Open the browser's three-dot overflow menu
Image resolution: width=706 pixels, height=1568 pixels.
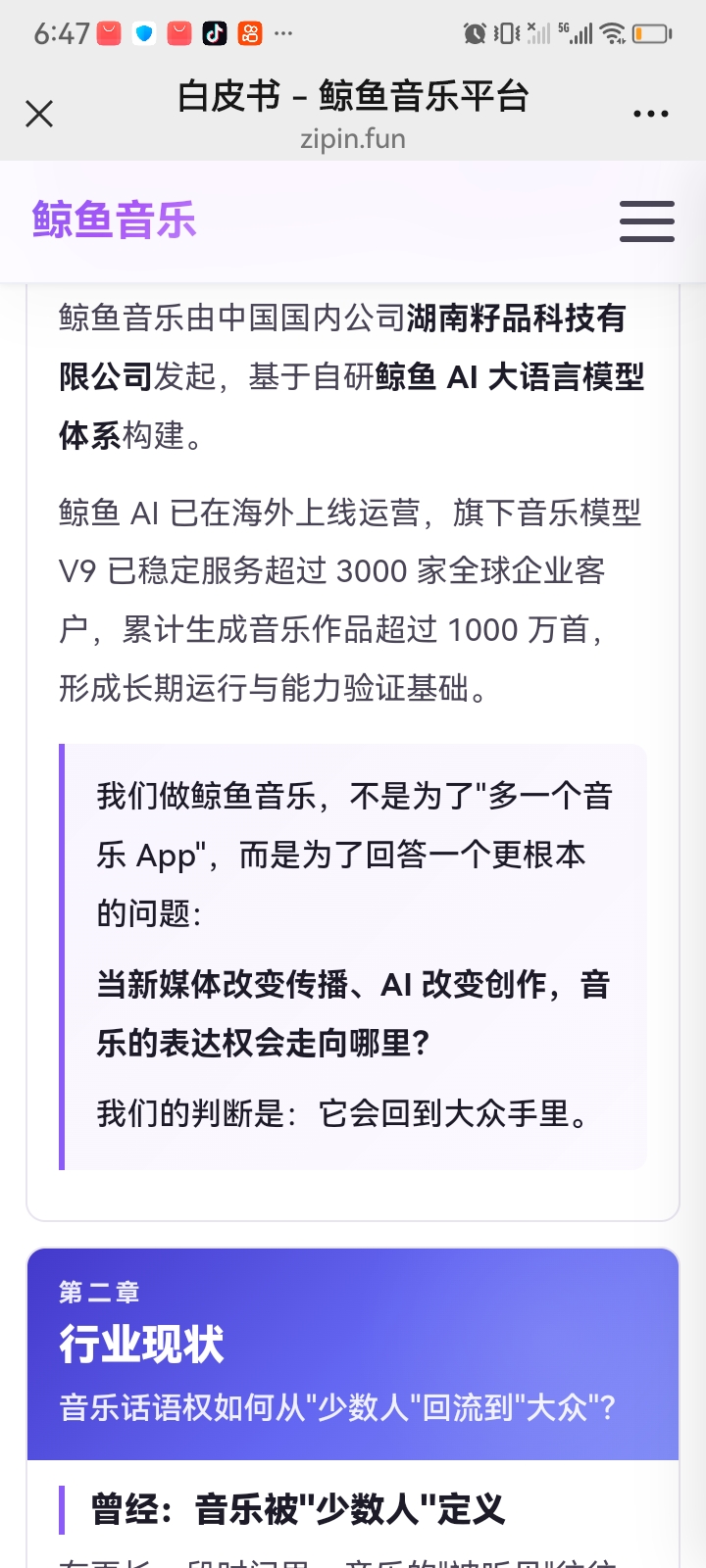pyautogui.click(x=650, y=115)
